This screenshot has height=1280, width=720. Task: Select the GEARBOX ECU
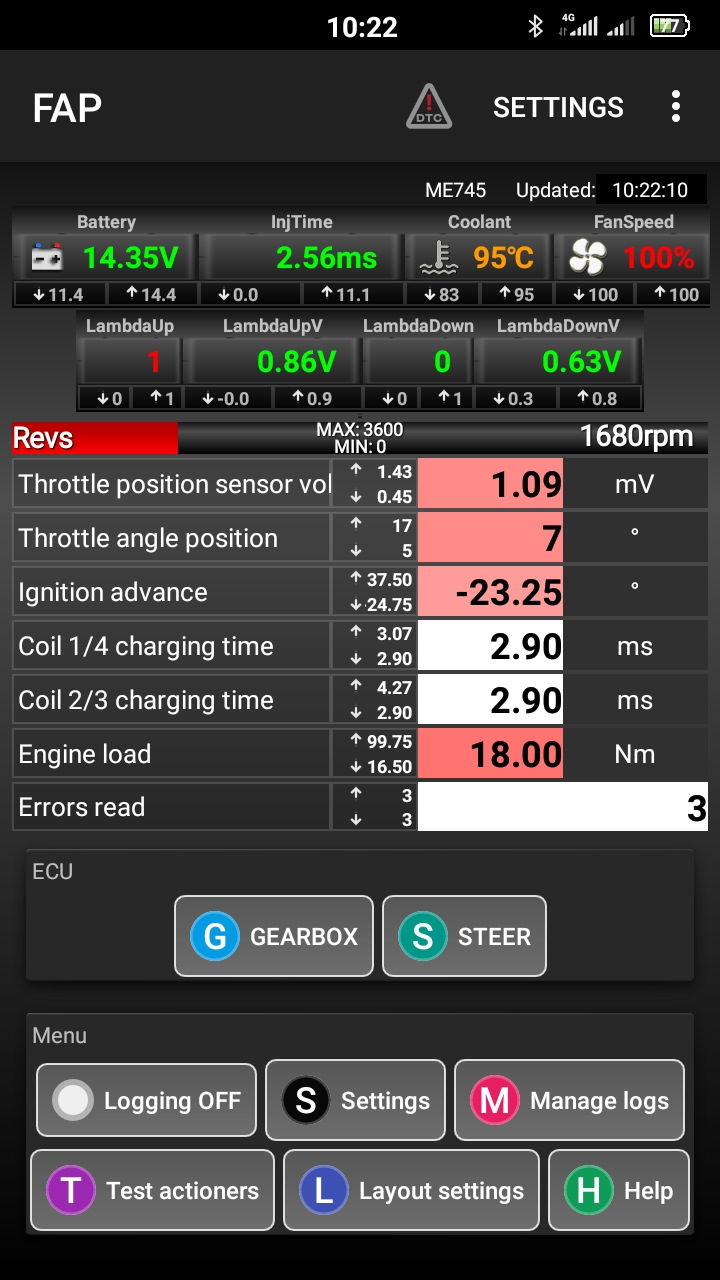[x=274, y=936]
